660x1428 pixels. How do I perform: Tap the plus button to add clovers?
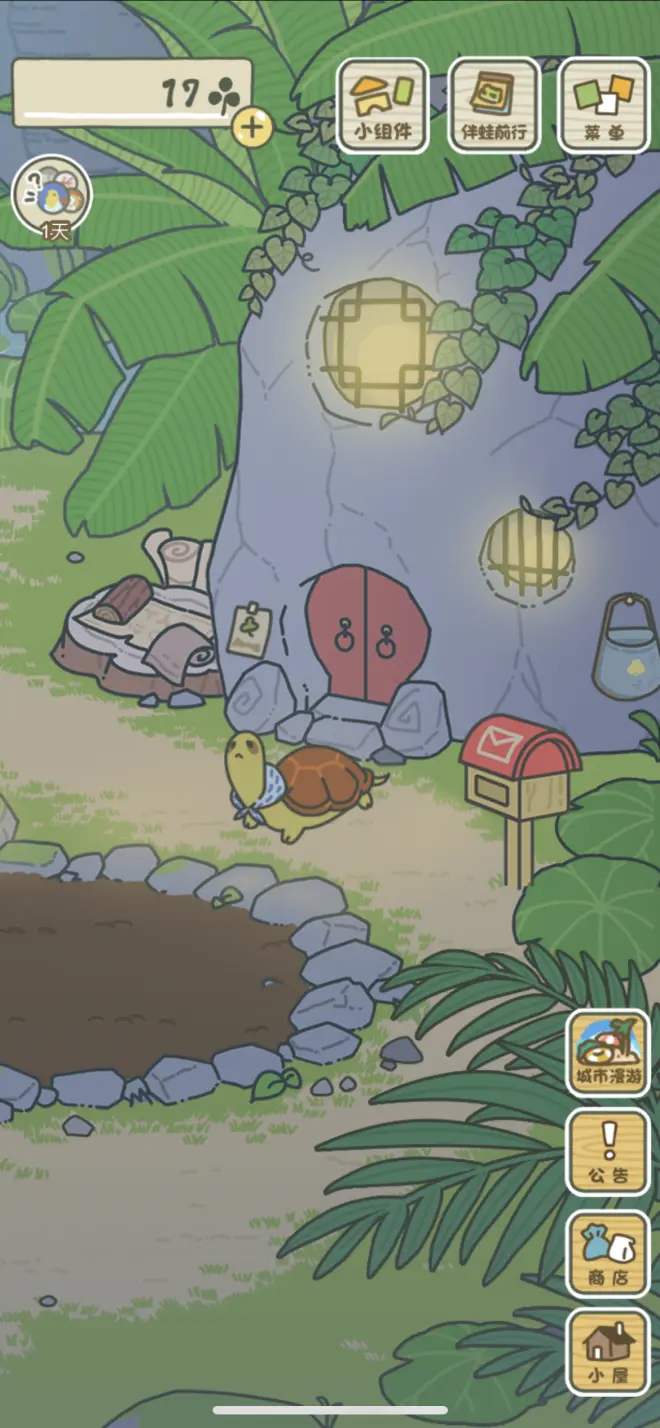pyautogui.click(x=253, y=127)
